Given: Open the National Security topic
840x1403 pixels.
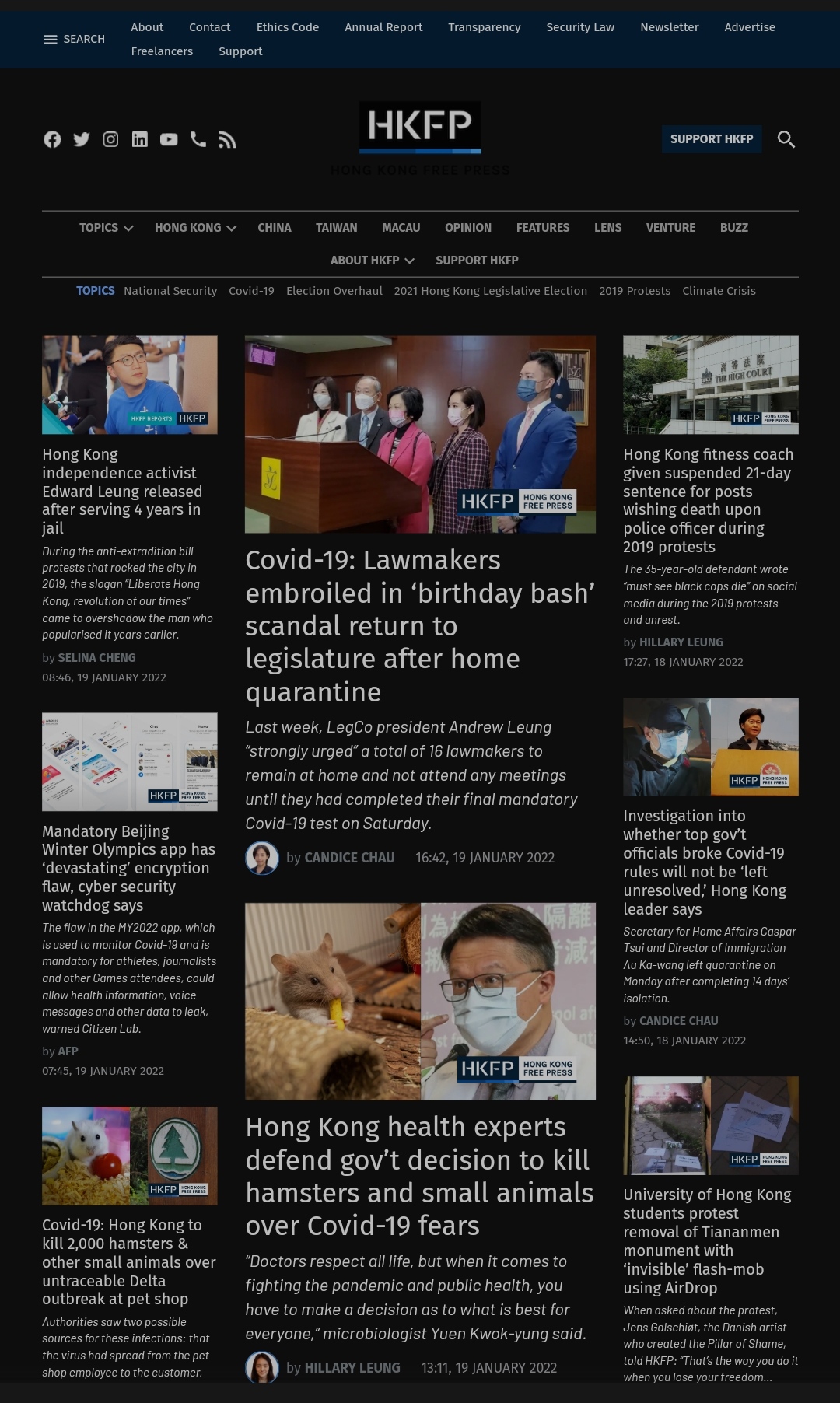Looking at the screenshot, I should coord(170,291).
